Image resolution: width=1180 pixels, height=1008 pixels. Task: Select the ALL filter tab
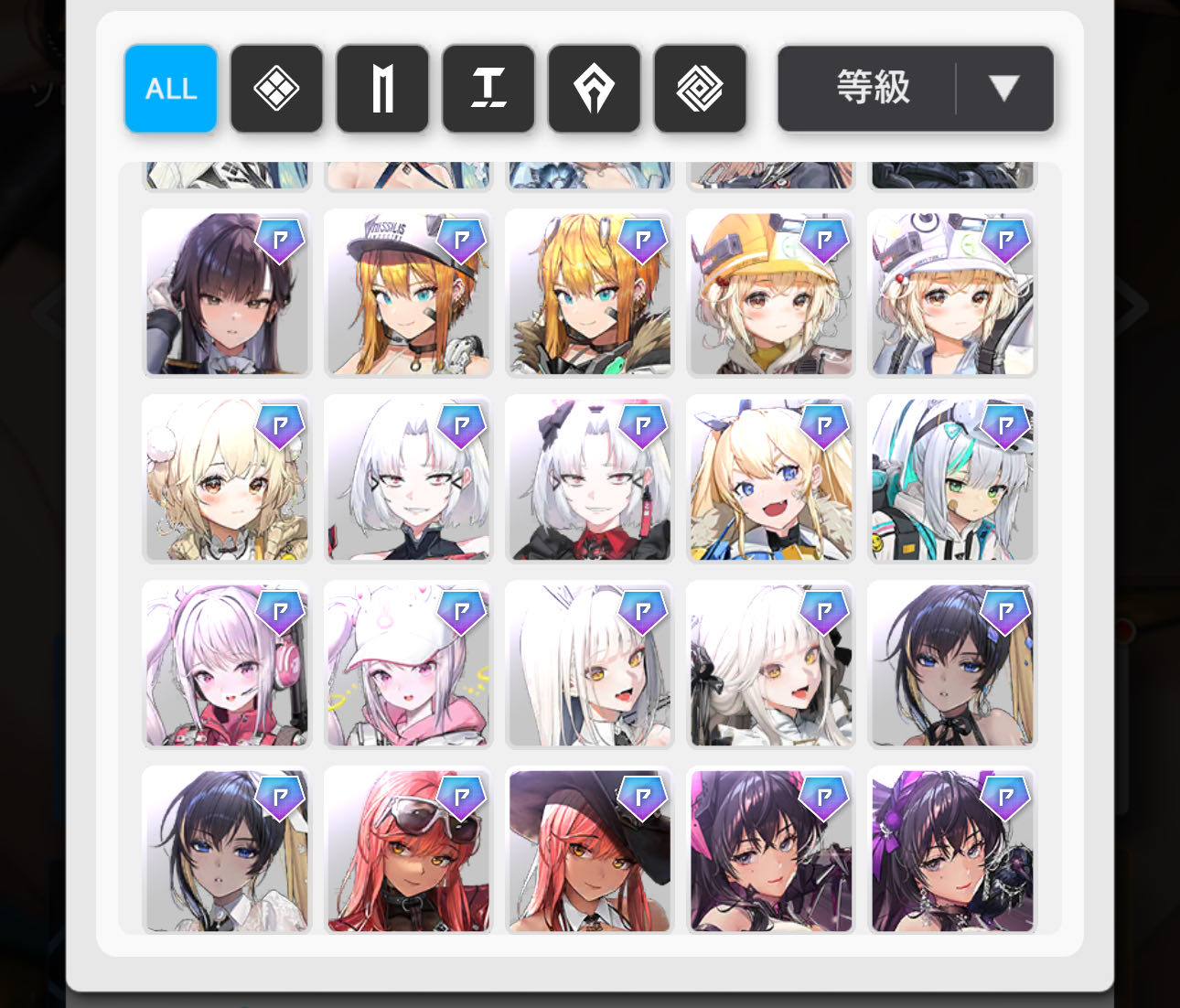pos(171,89)
